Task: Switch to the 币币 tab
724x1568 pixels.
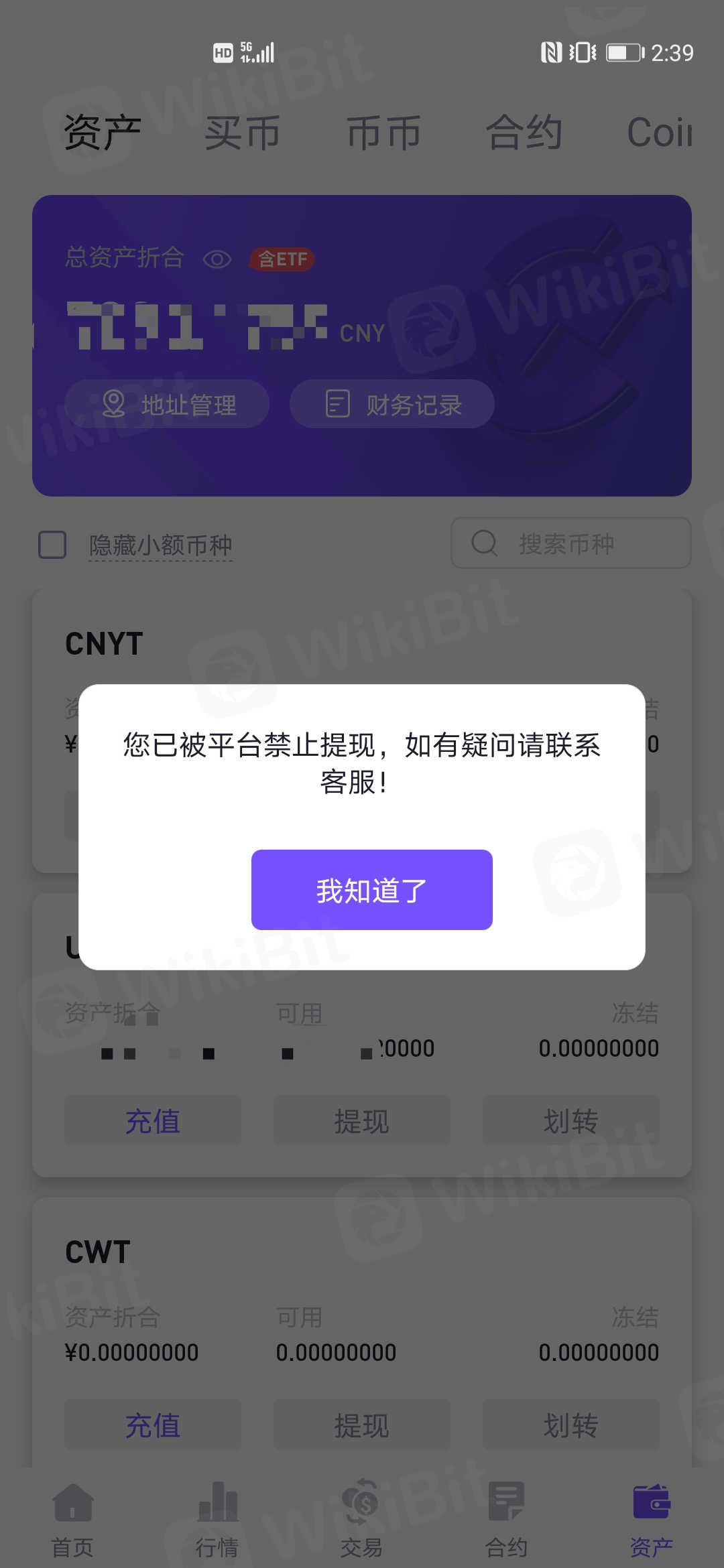Action: click(x=383, y=132)
